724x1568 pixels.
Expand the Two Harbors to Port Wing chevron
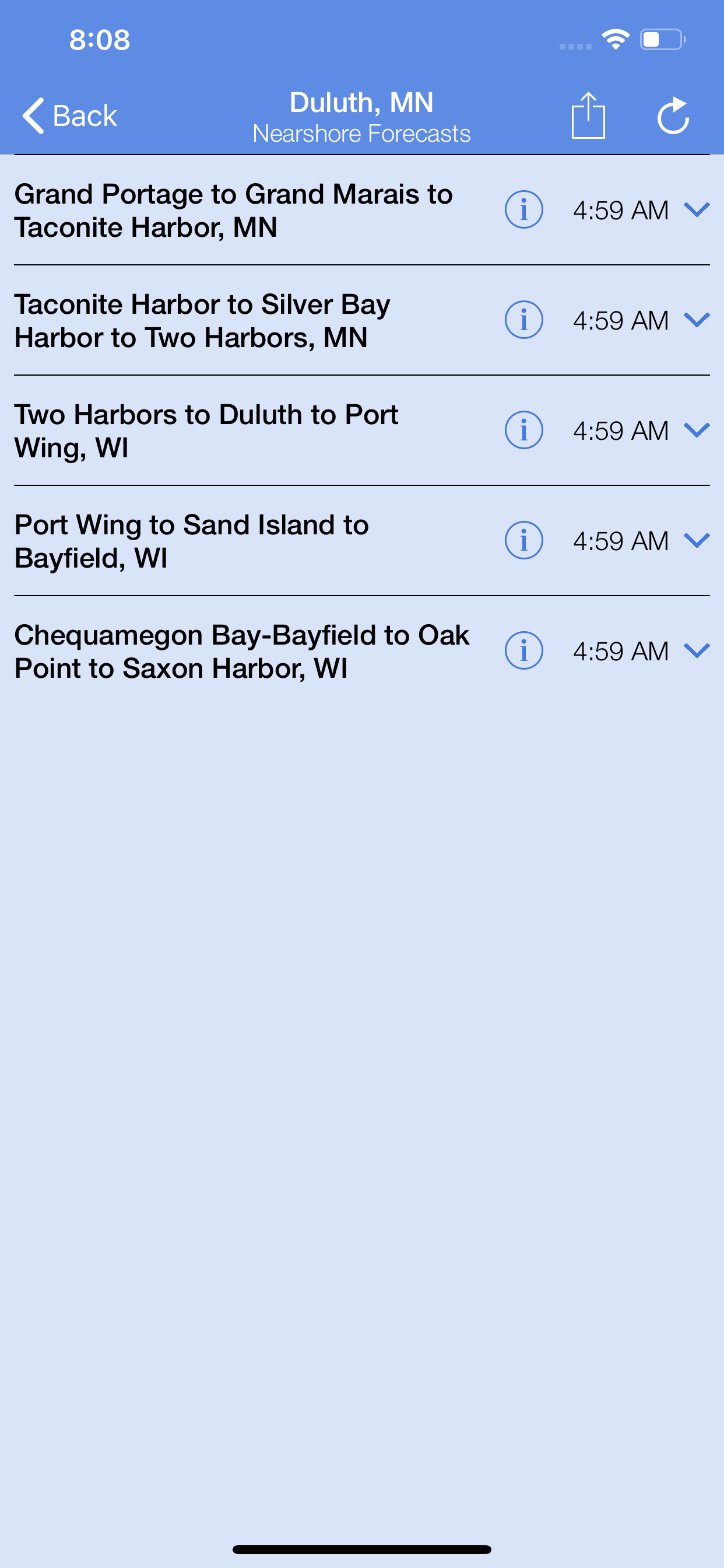click(697, 430)
